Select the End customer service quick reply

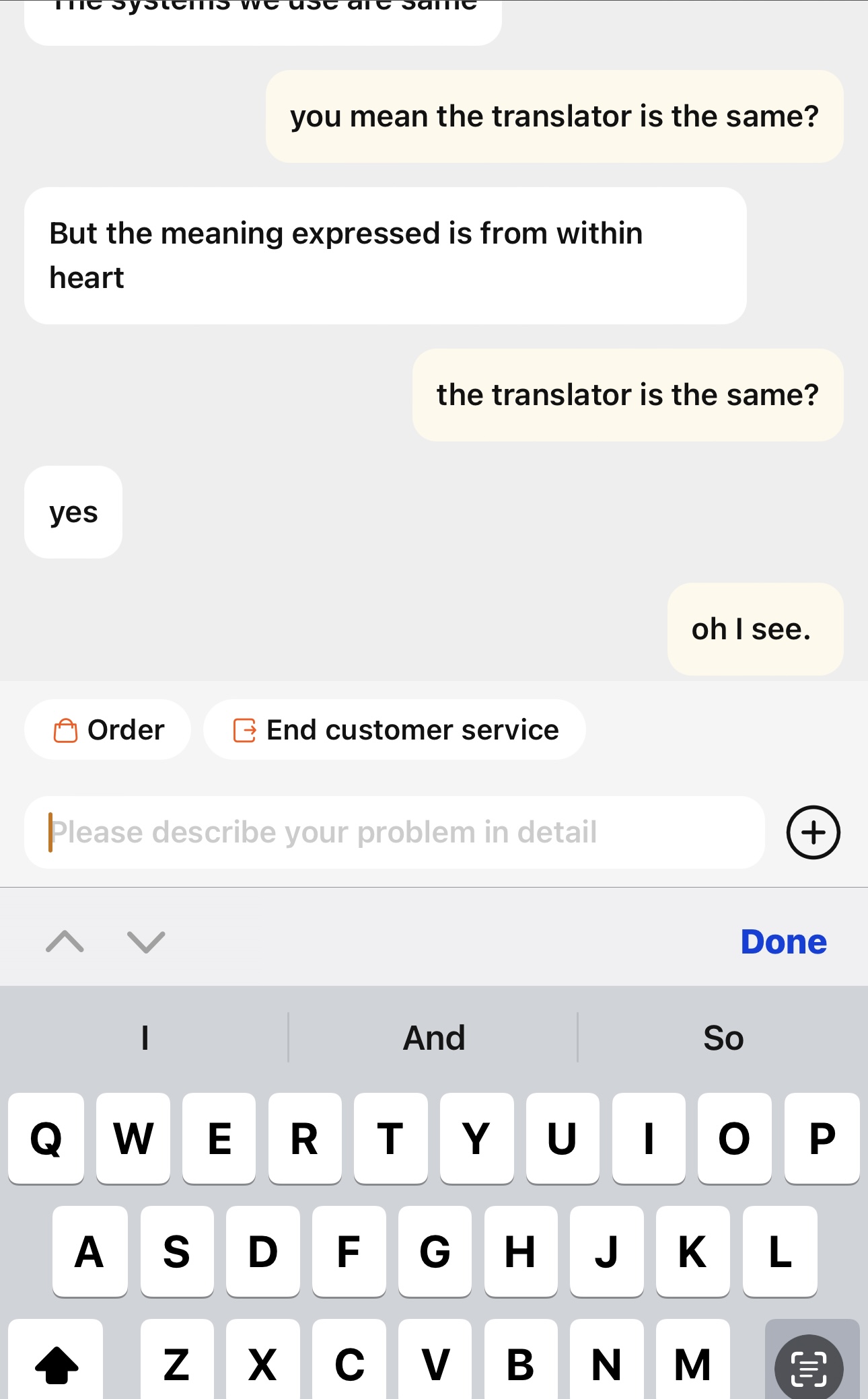[x=394, y=729]
